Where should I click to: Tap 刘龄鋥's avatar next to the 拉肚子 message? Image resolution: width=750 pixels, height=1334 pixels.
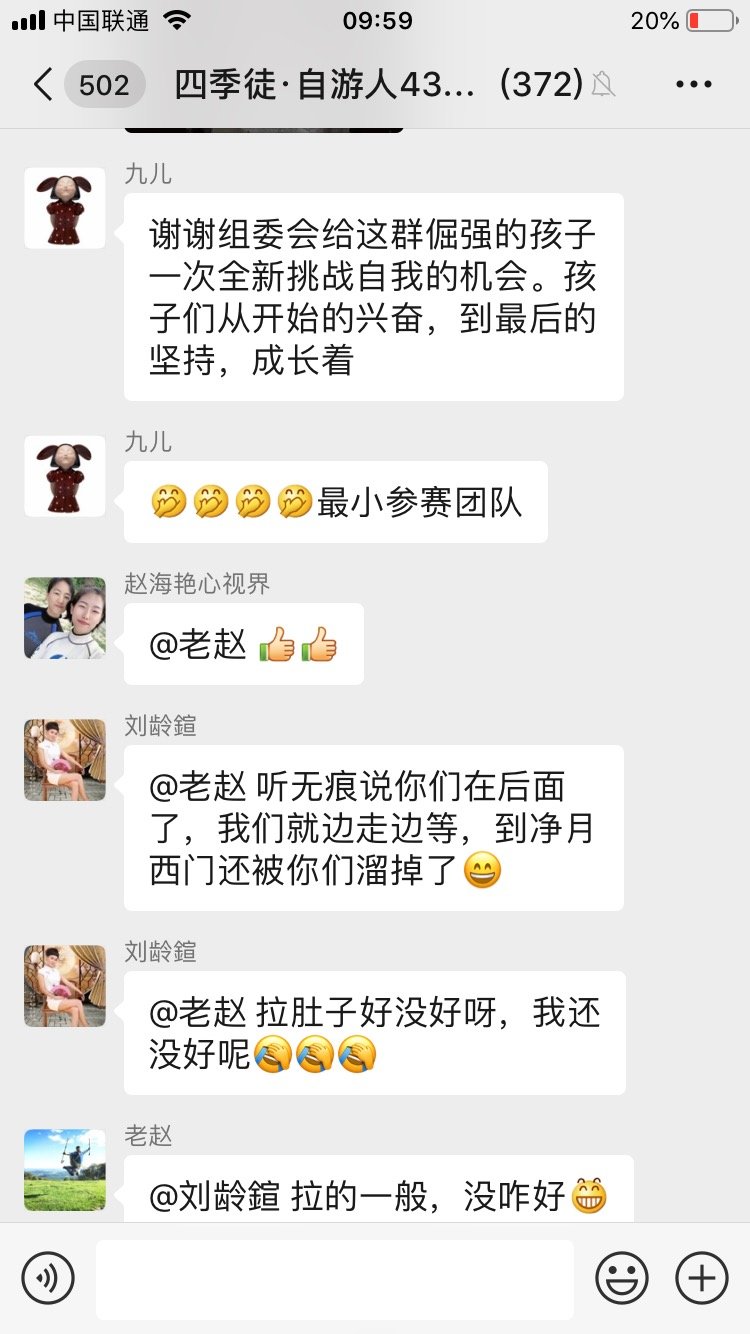(65, 986)
